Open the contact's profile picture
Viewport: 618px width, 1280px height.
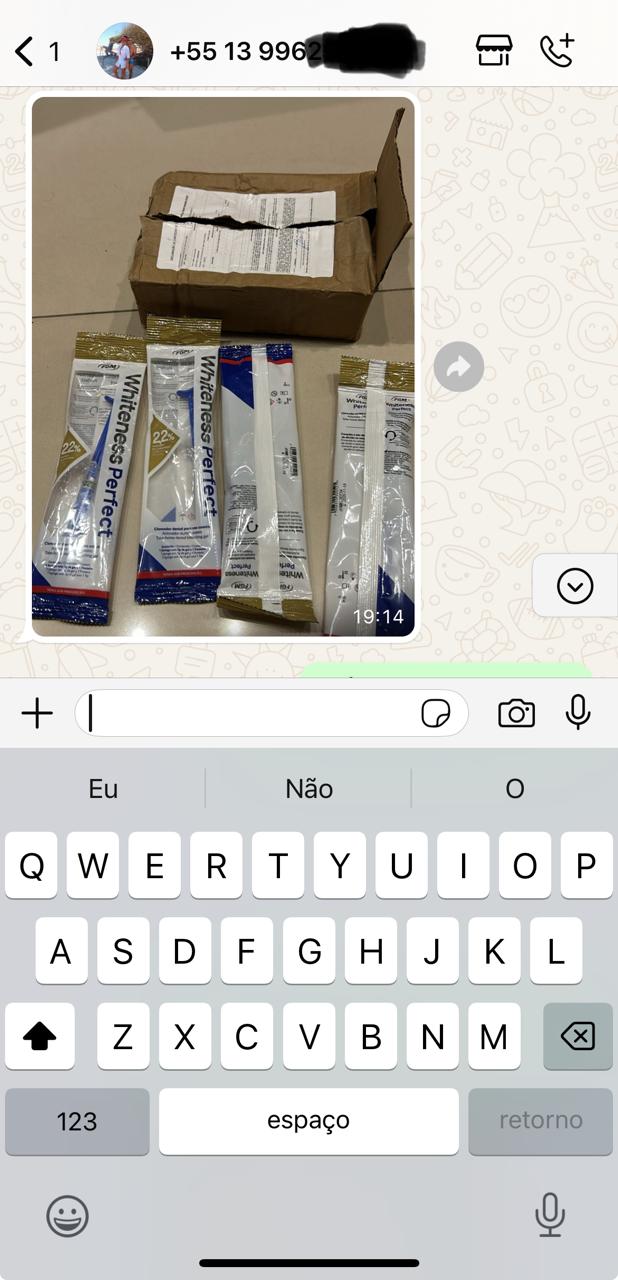[x=125, y=51]
